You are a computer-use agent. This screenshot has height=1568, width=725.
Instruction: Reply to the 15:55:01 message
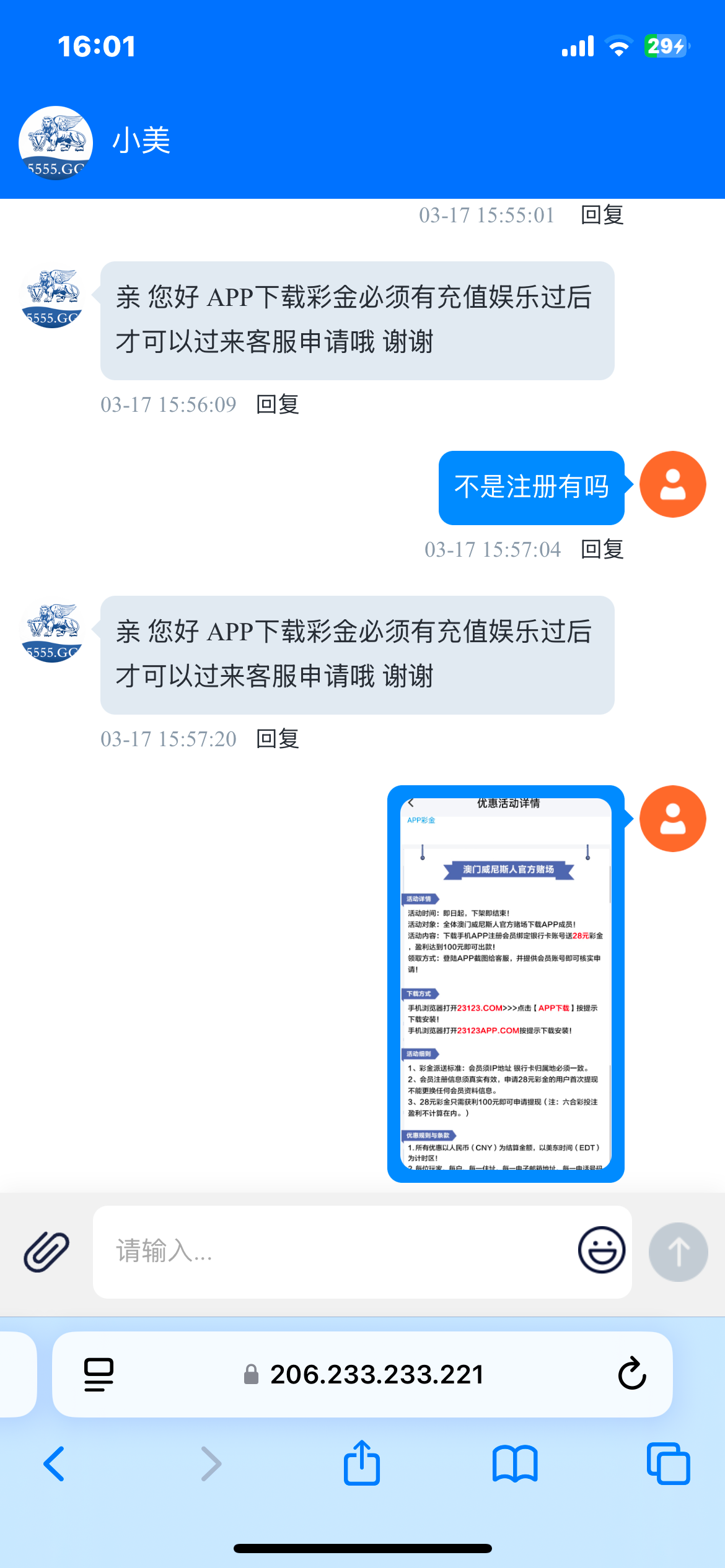click(x=602, y=215)
